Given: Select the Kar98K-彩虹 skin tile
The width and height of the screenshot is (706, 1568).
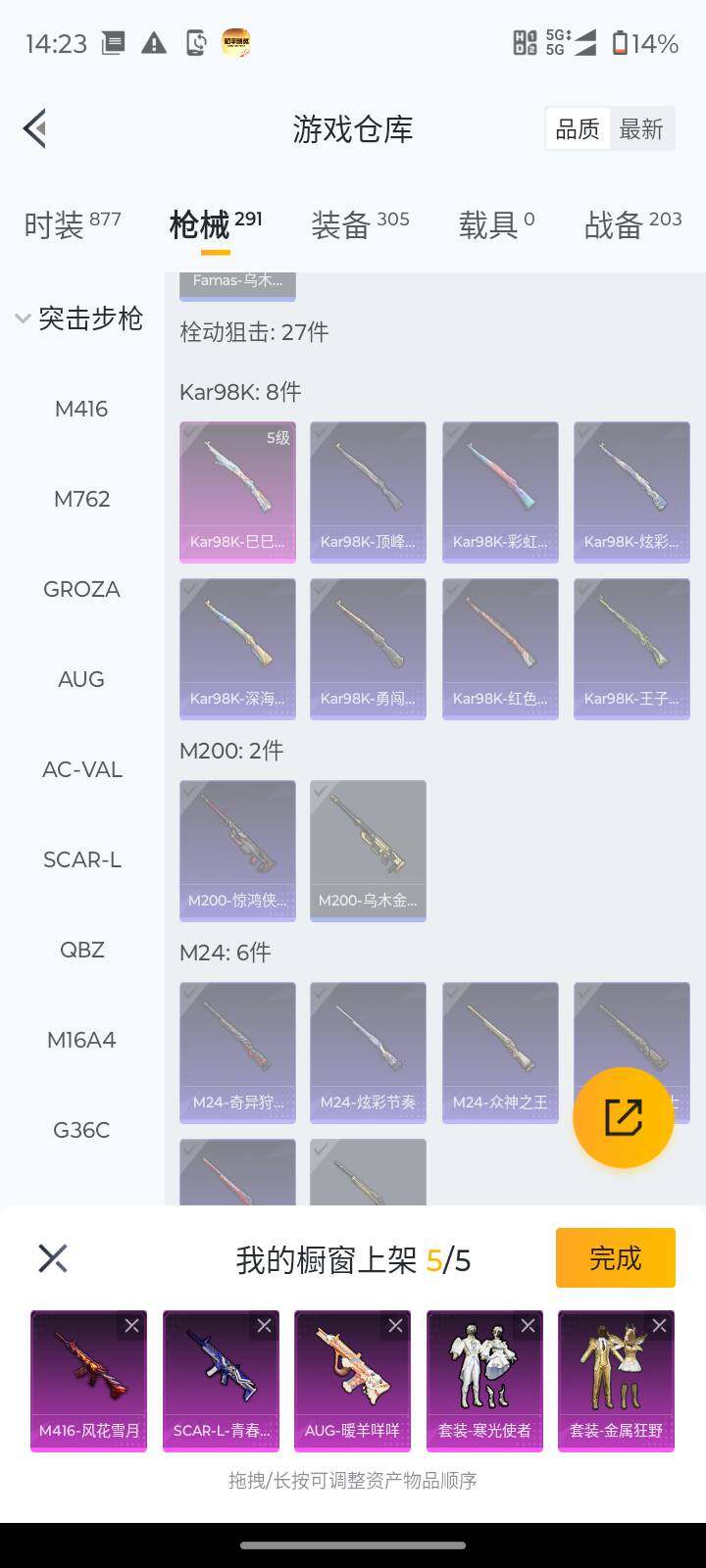Looking at the screenshot, I should point(500,490).
